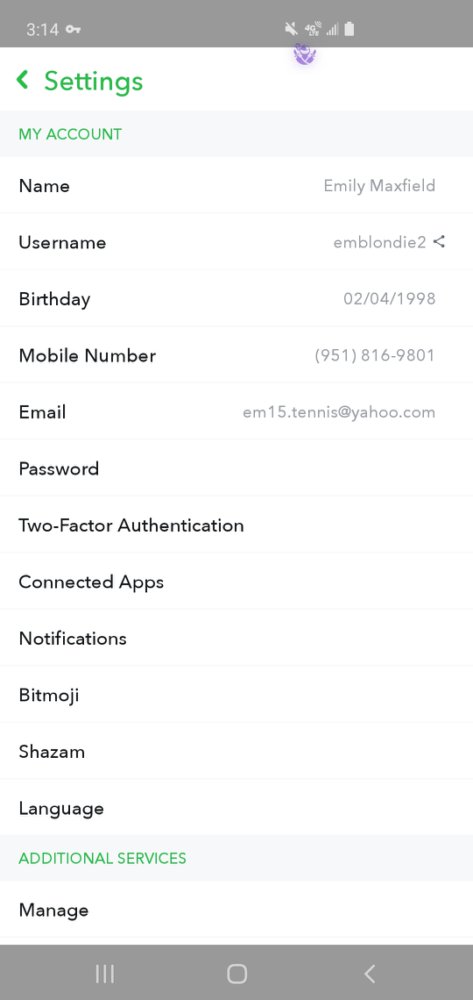This screenshot has height=1000, width=473.
Task: Open Notifications settings
Action: (236, 638)
